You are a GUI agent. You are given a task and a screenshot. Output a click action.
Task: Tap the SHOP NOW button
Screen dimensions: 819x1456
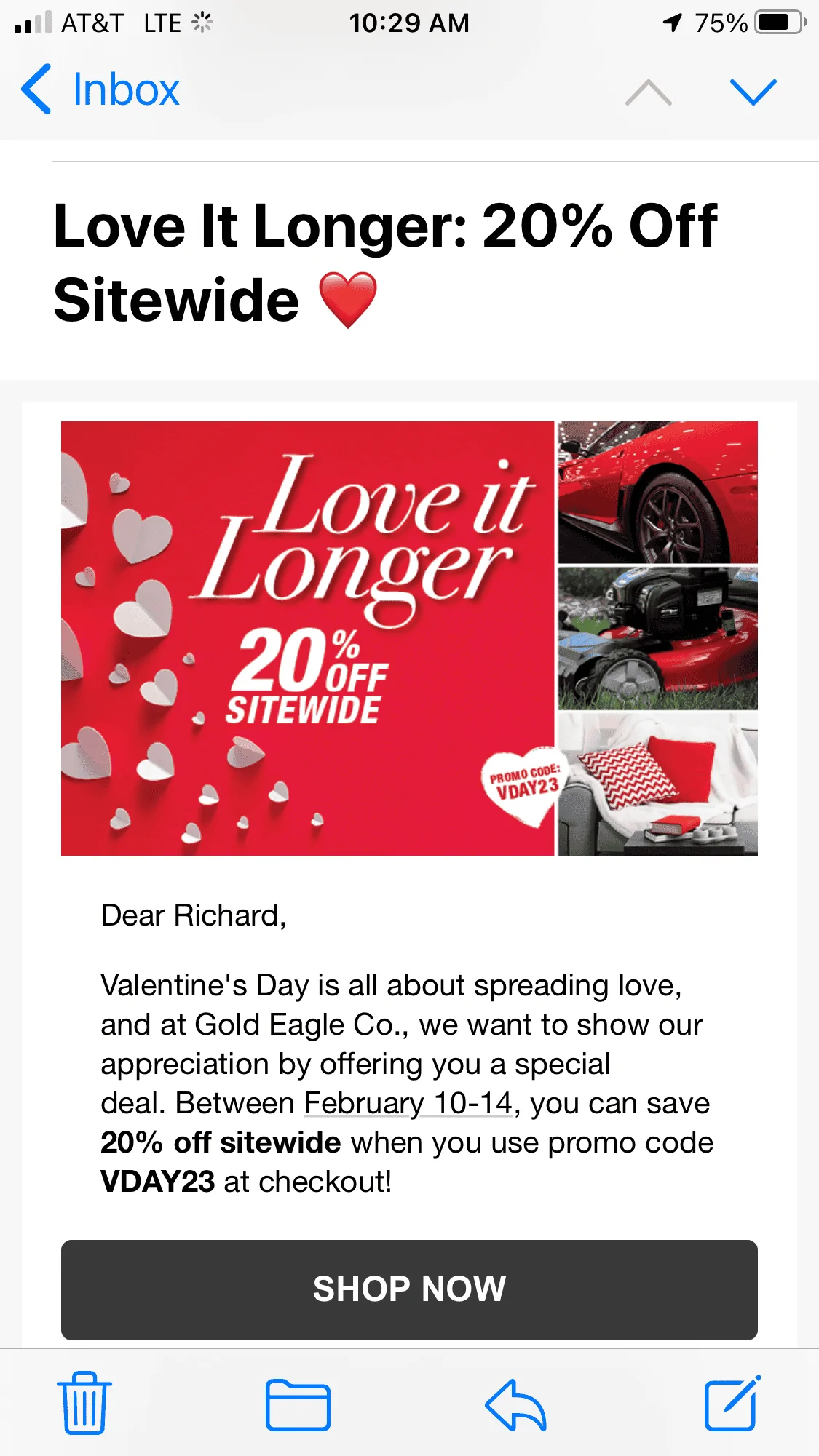pyautogui.click(x=409, y=1289)
